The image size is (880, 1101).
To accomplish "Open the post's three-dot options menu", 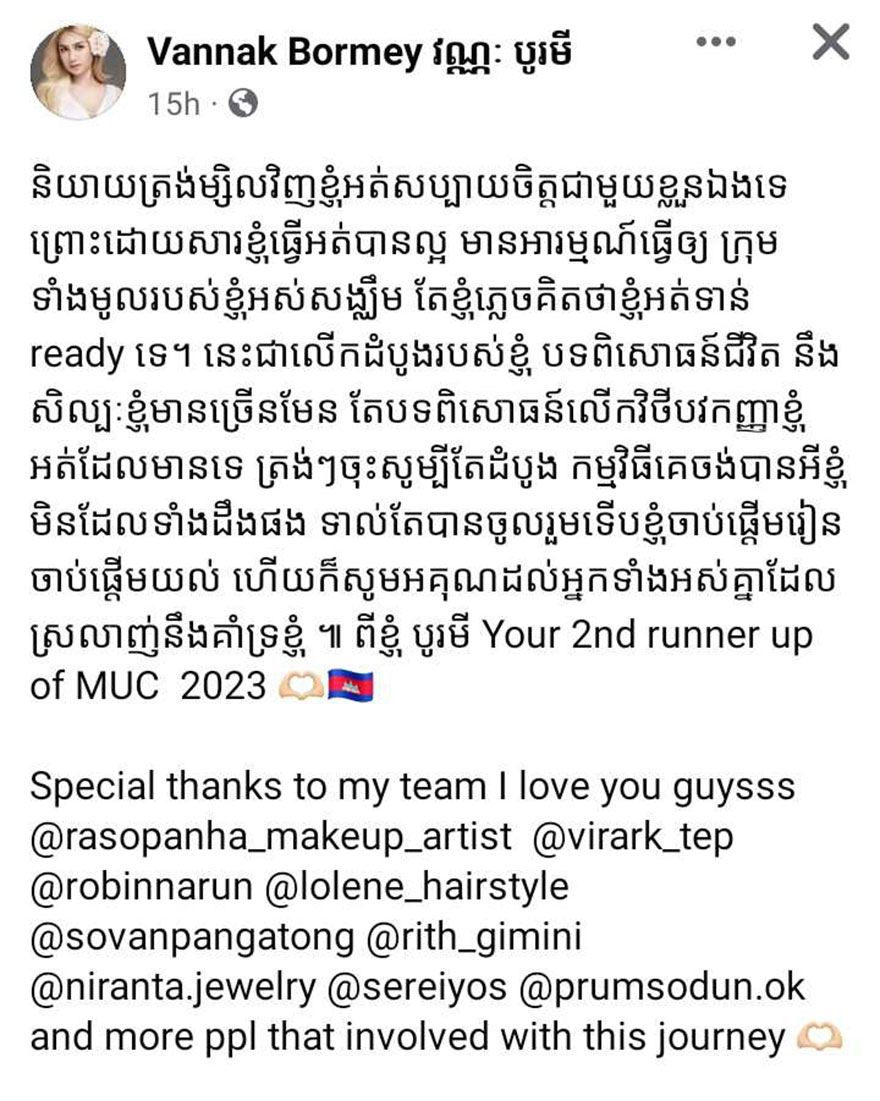I will point(715,43).
